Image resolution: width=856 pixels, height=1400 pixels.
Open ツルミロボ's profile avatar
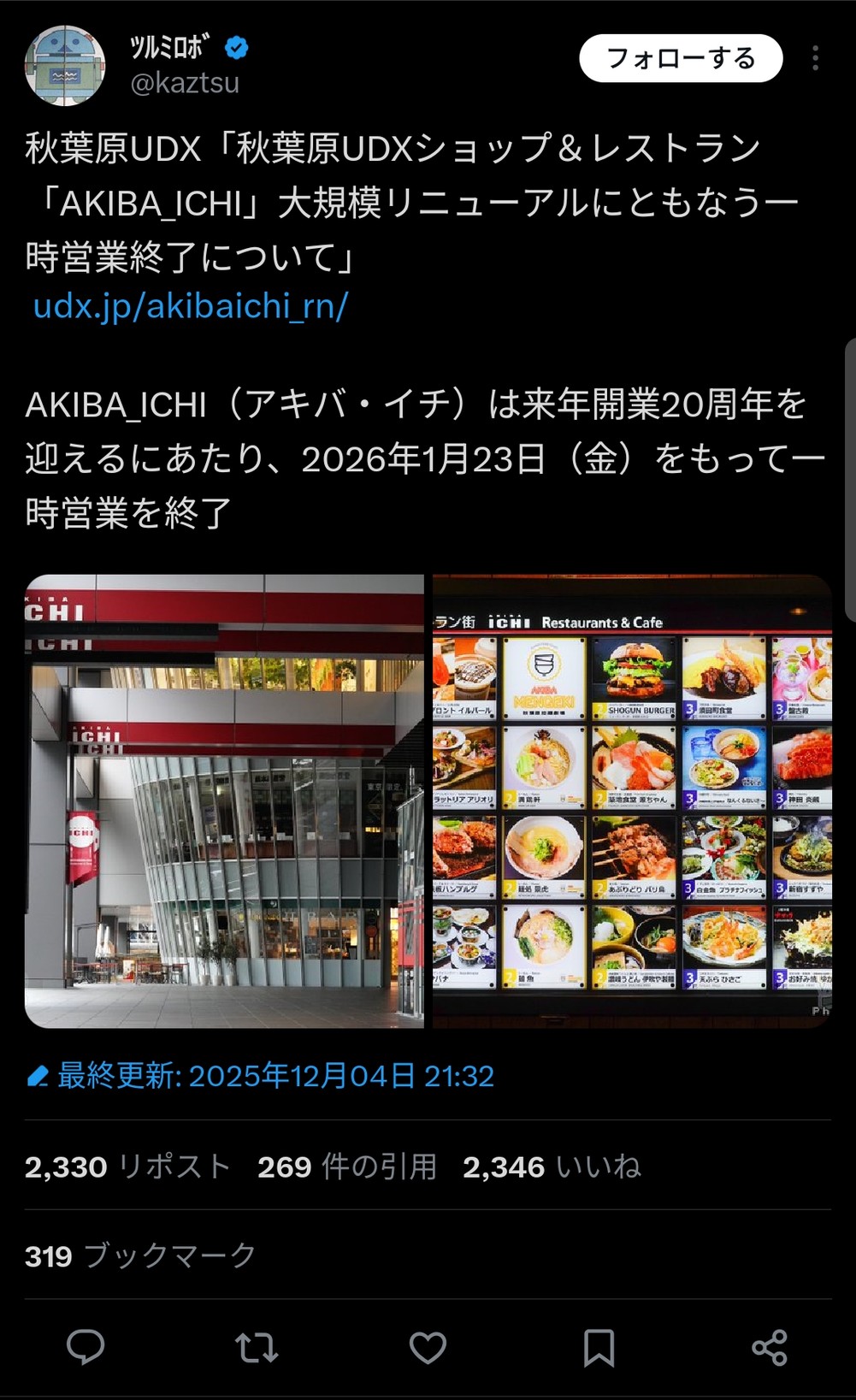point(65,66)
